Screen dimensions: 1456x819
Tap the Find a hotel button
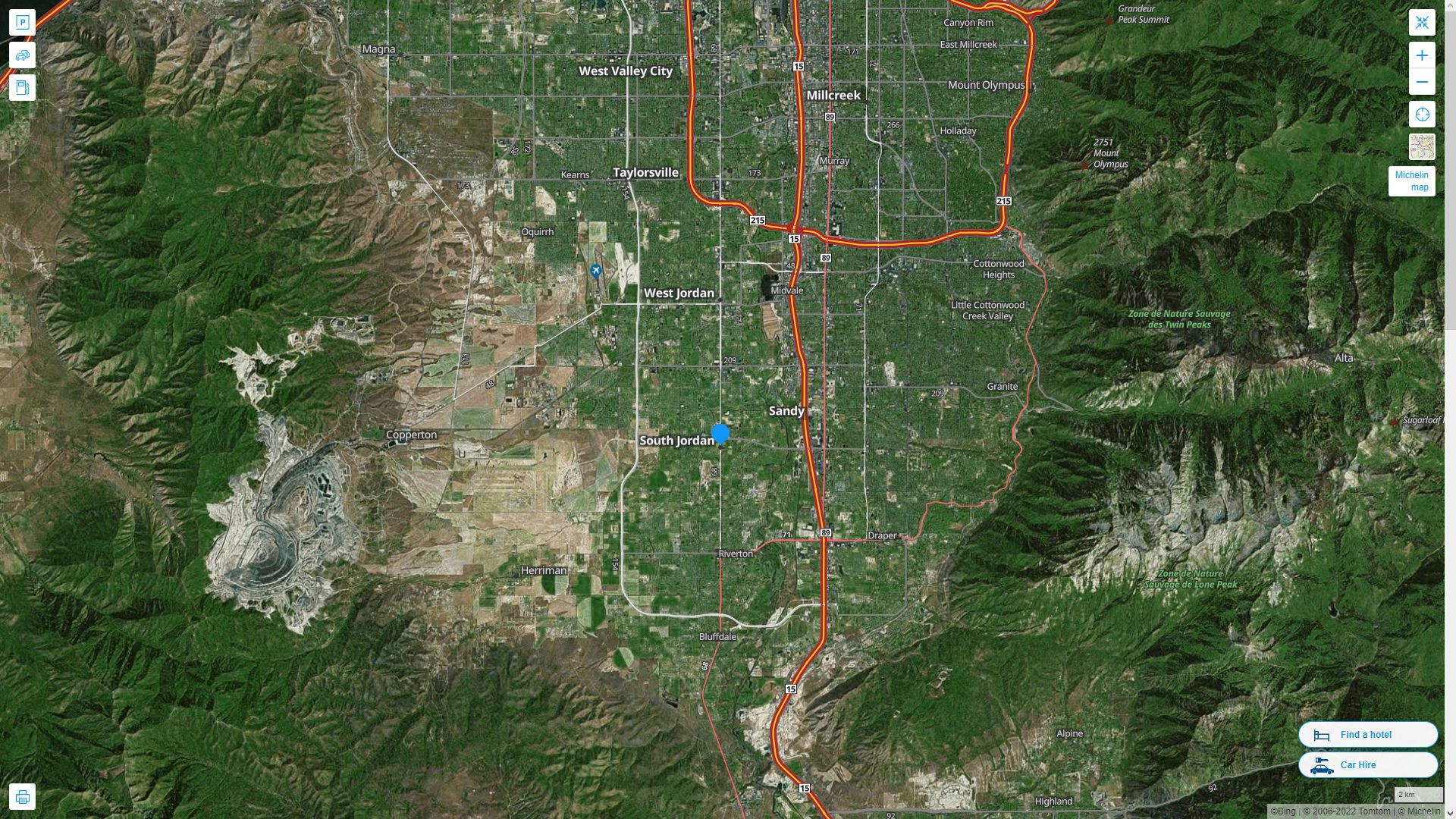(1367, 734)
